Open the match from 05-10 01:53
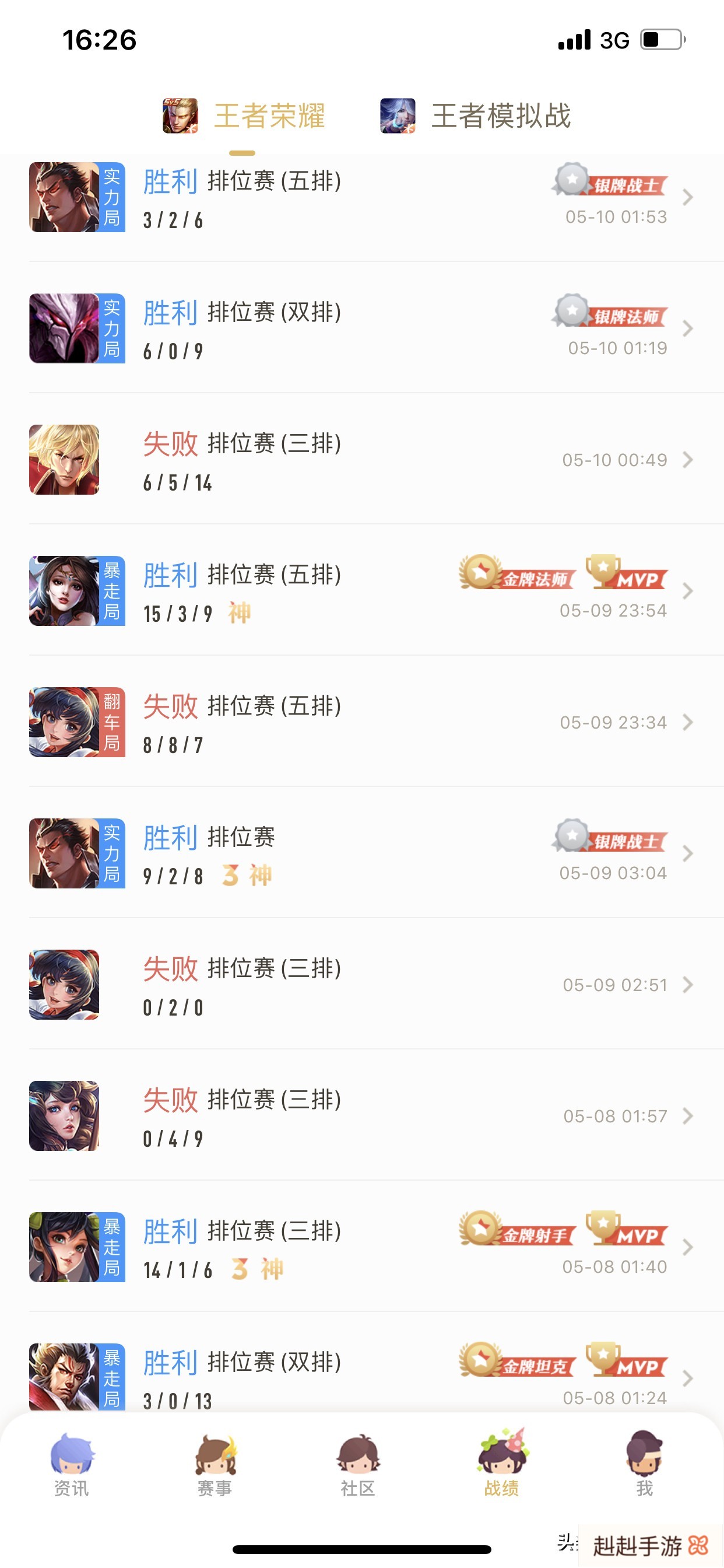Image resolution: width=724 pixels, height=1568 pixels. click(361, 198)
